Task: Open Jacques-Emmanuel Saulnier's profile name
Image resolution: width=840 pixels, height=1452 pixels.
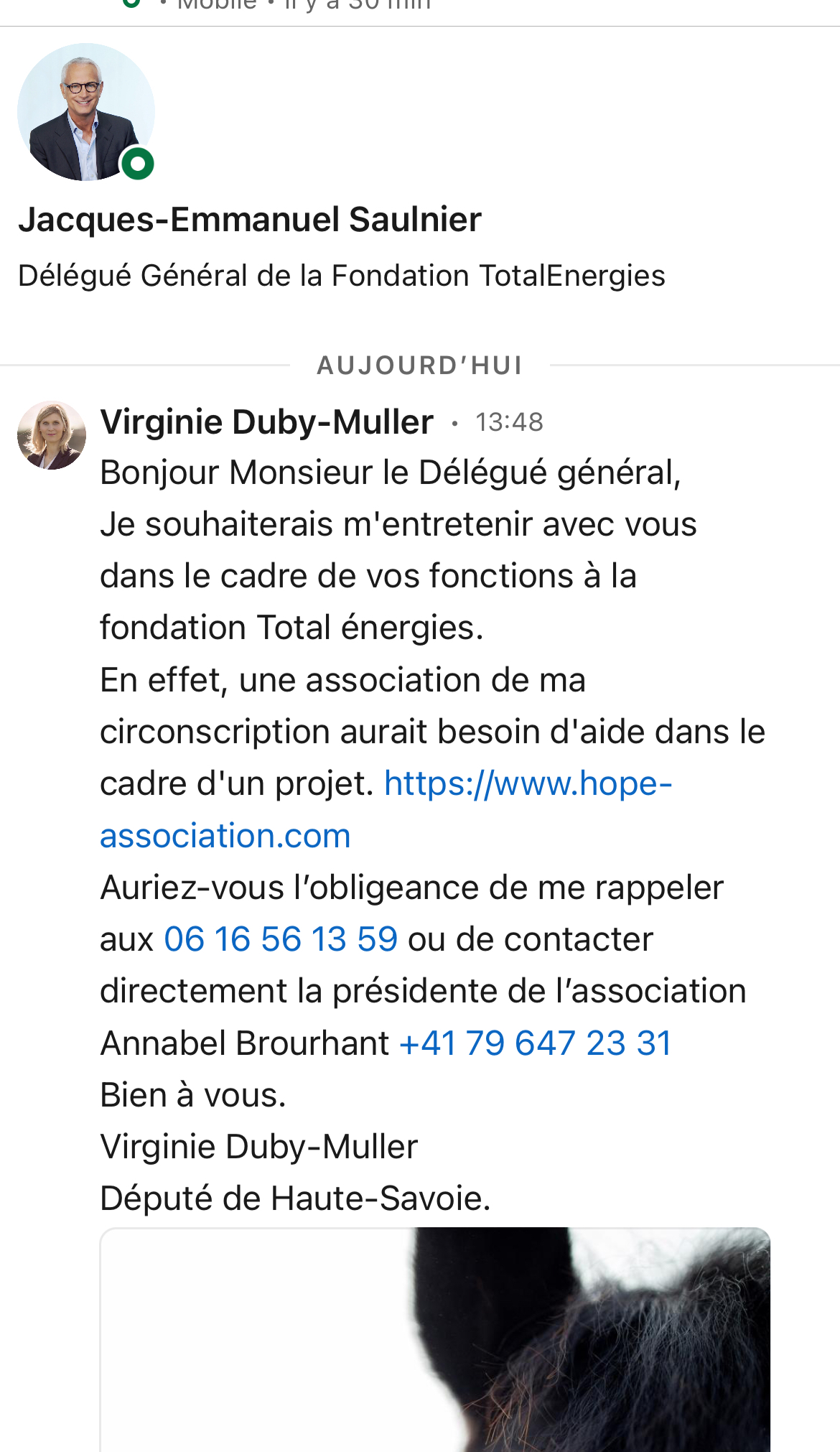Action: click(x=250, y=220)
